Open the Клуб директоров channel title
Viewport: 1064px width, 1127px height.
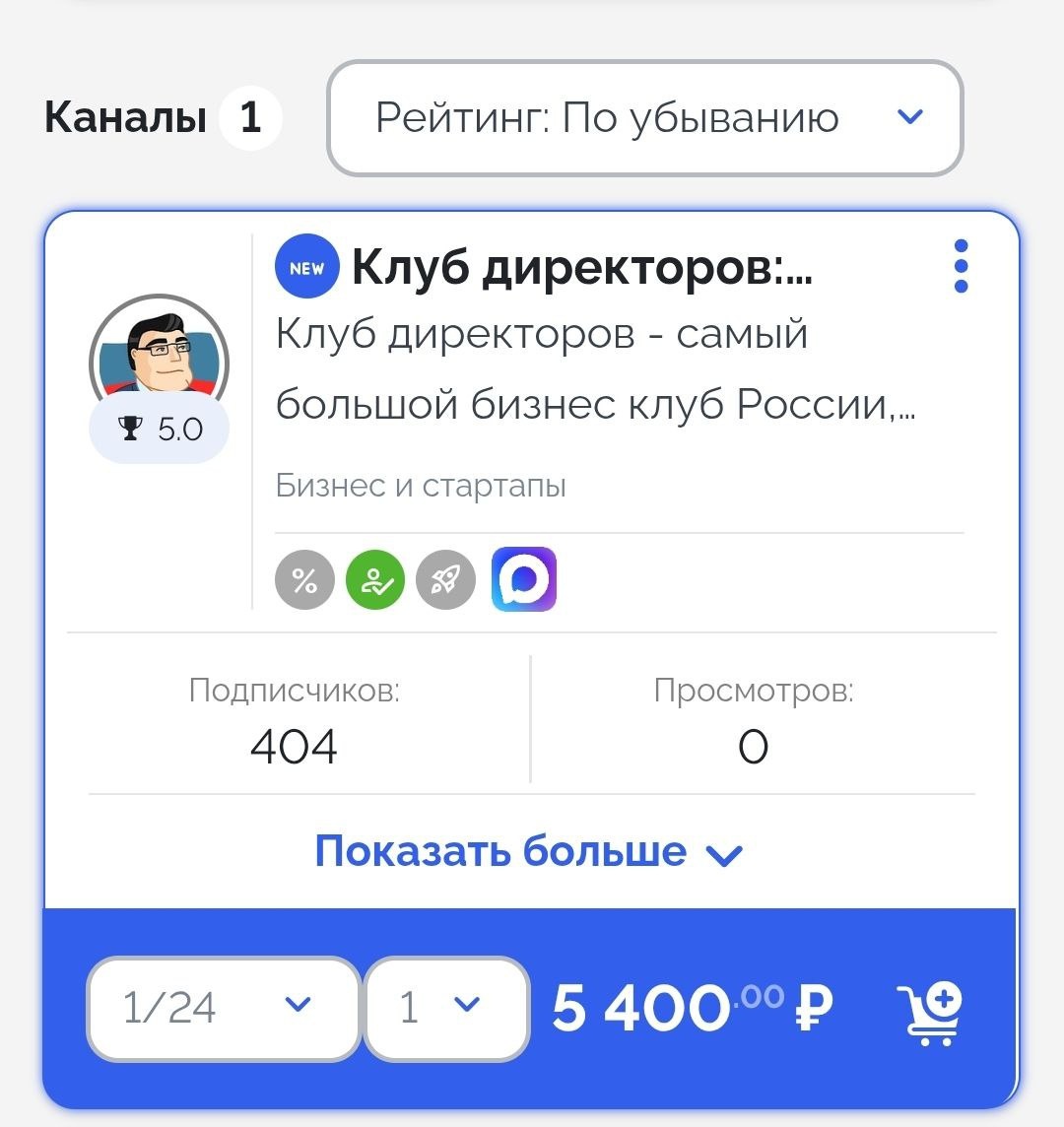tap(581, 267)
